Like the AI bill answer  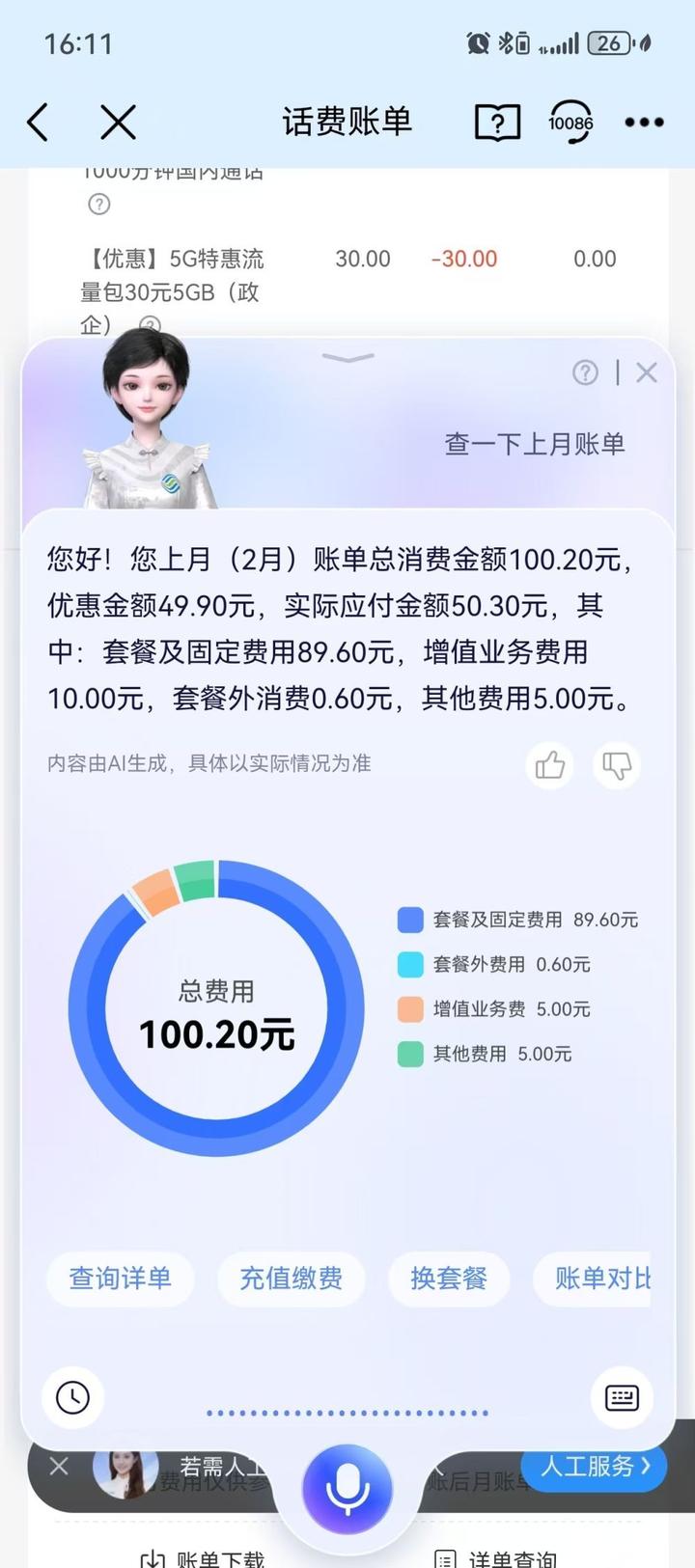[549, 766]
